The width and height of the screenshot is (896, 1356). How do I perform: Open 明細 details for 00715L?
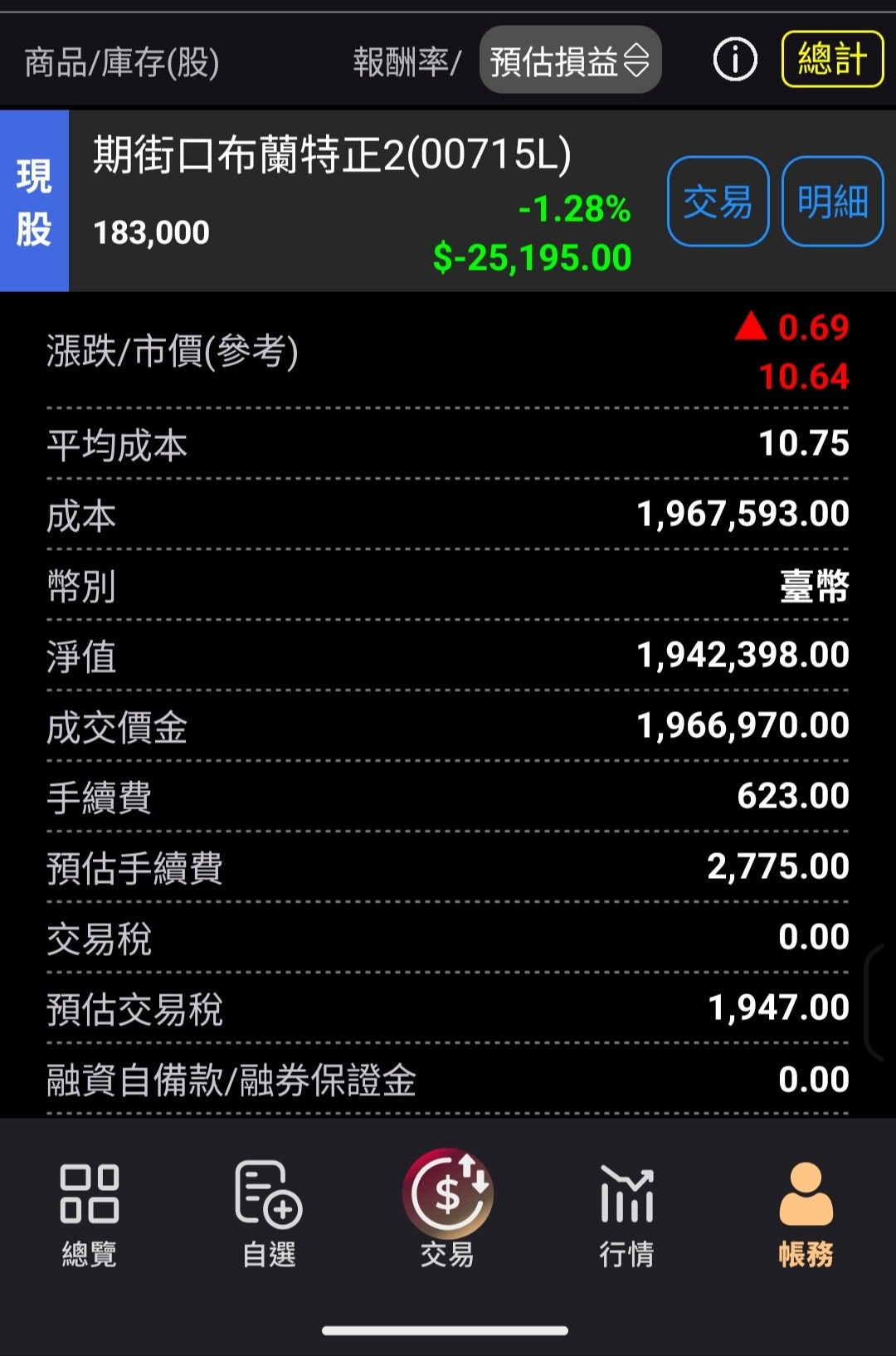tap(832, 202)
